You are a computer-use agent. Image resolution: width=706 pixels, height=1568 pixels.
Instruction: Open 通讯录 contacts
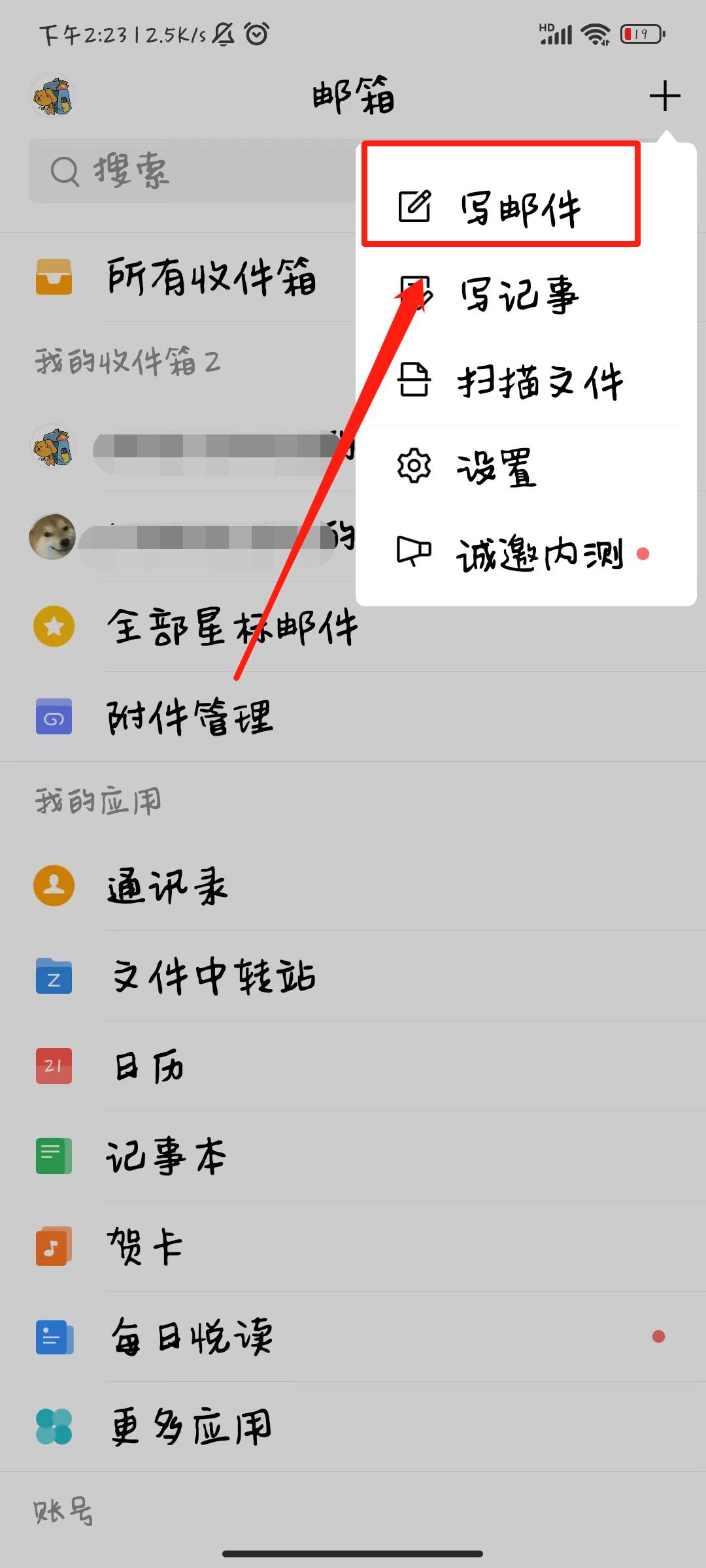click(x=167, y=887)
